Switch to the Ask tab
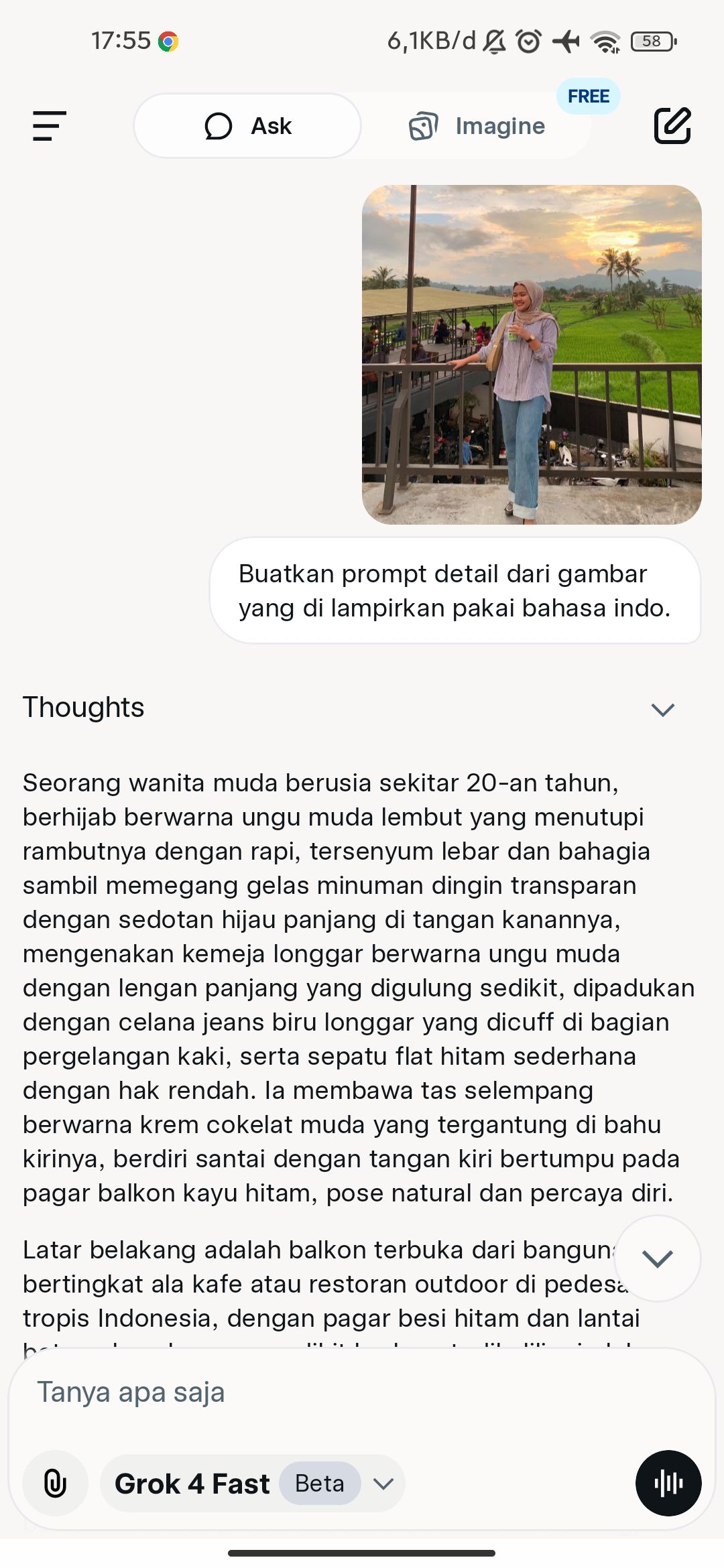Viewport: 724px width, 1568px height. [247, 126]
